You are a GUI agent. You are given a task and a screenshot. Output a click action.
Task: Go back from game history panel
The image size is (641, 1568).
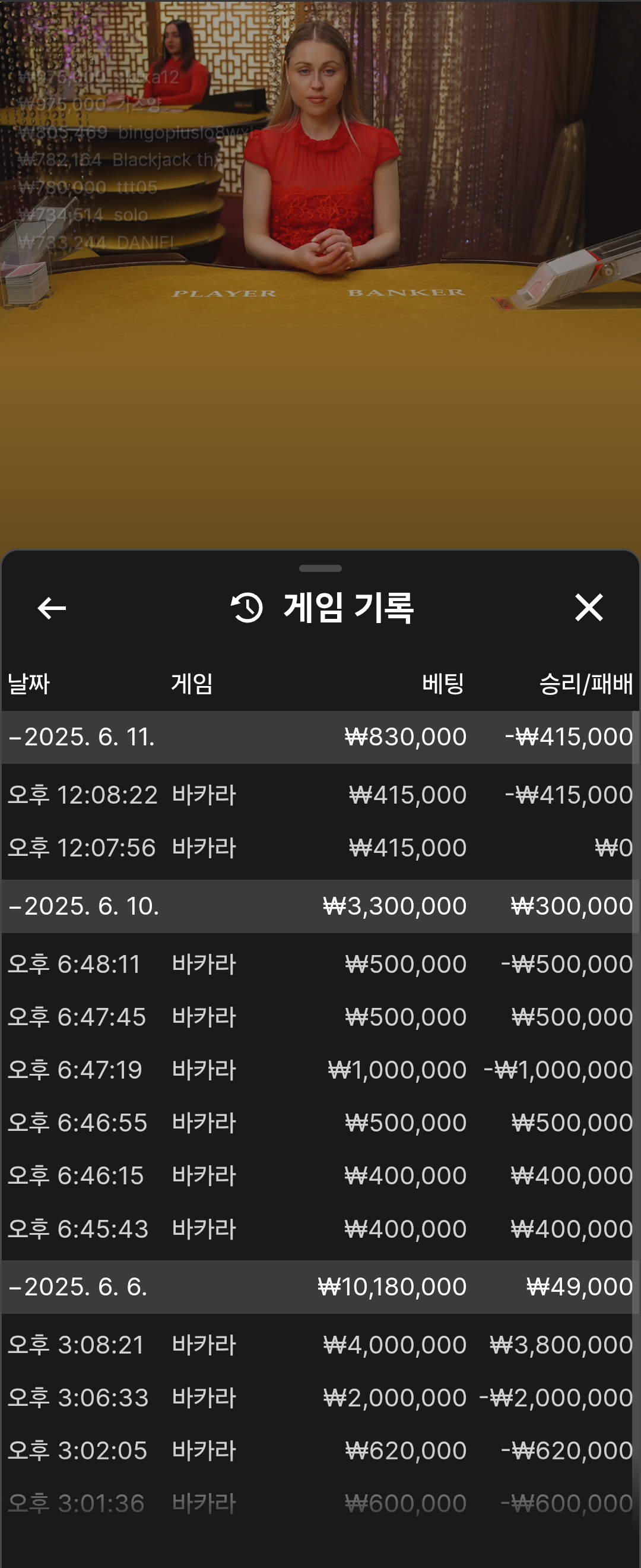(x=52, y=608)
